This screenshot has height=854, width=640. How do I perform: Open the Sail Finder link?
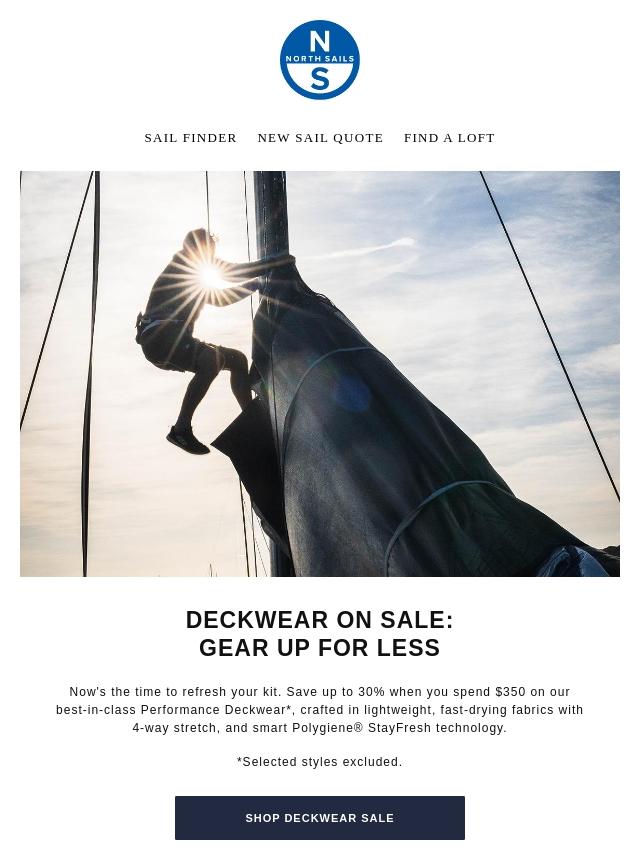190,138
